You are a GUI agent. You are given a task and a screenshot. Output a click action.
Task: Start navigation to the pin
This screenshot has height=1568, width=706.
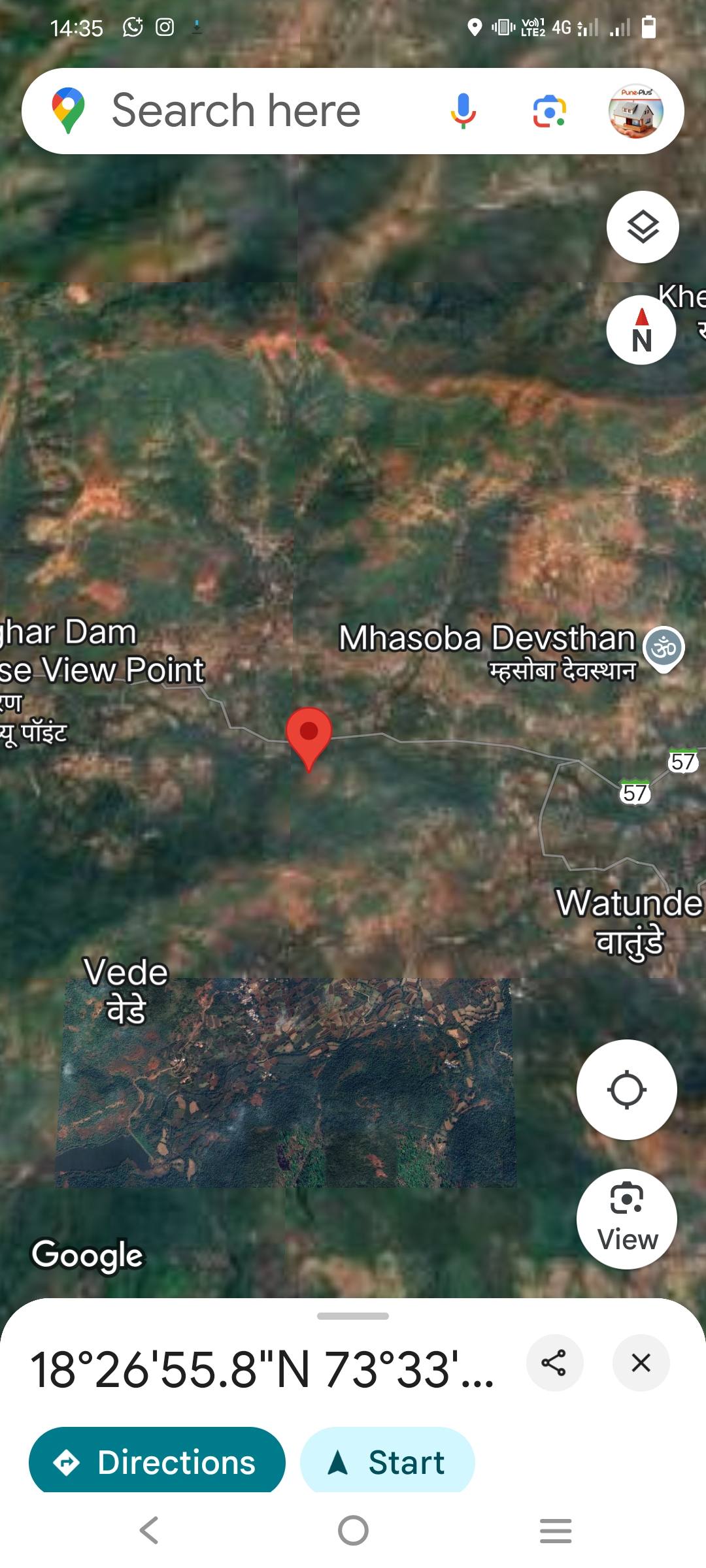[387, 1462]
